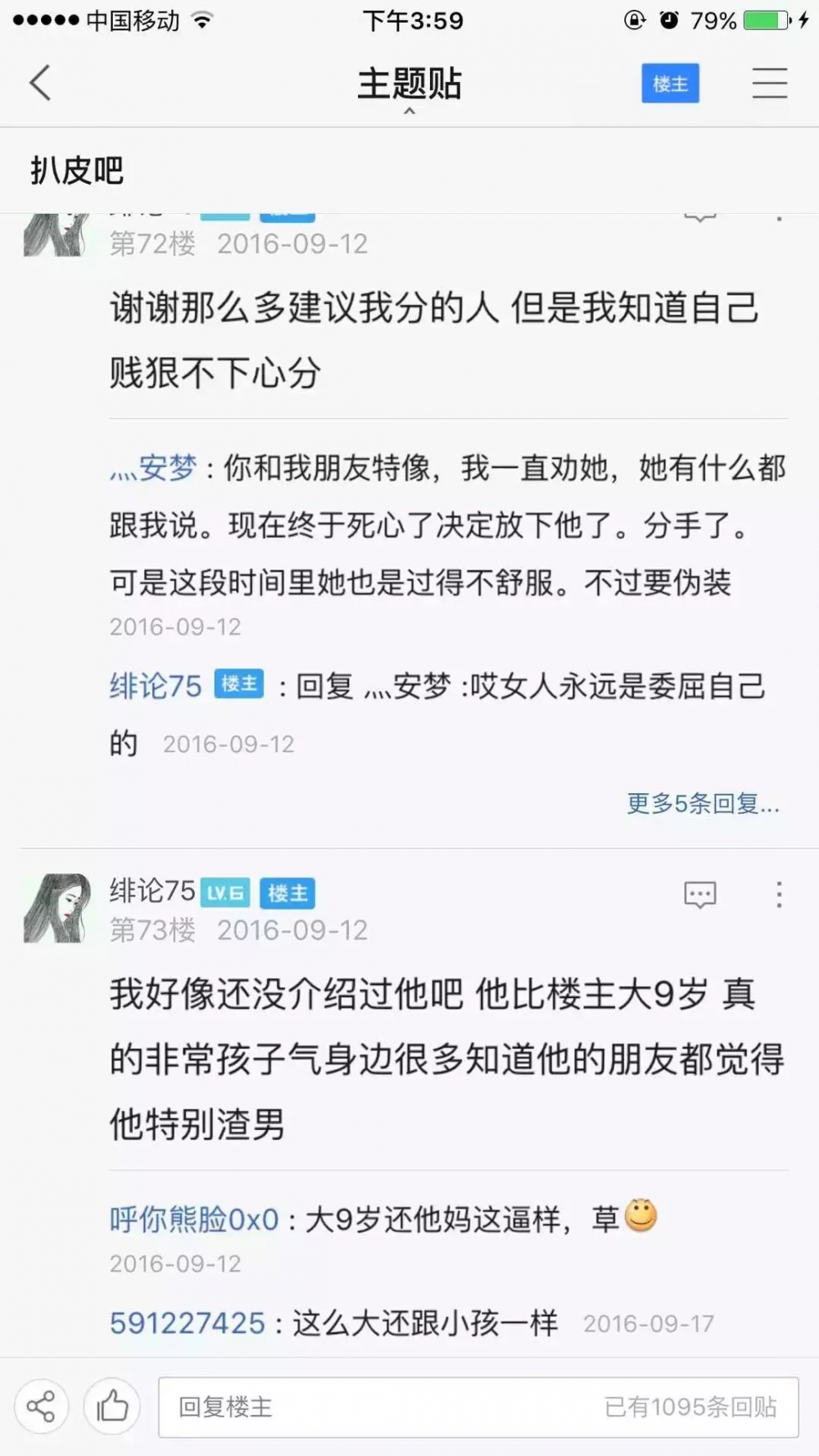The image size is (819, 1456).
Task: View 绯论75's avatar on floor 73
Action: pos(57,908)
